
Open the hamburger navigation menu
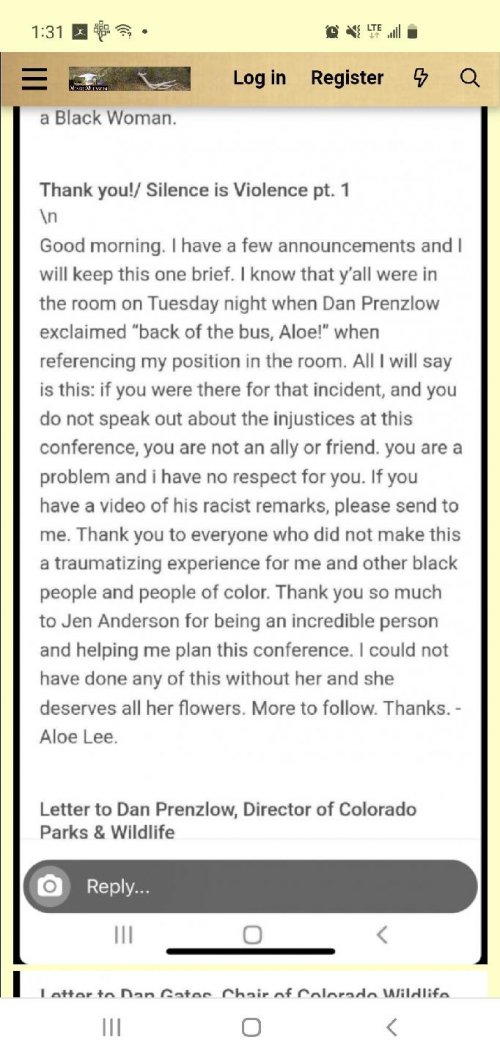coord(34,78)
